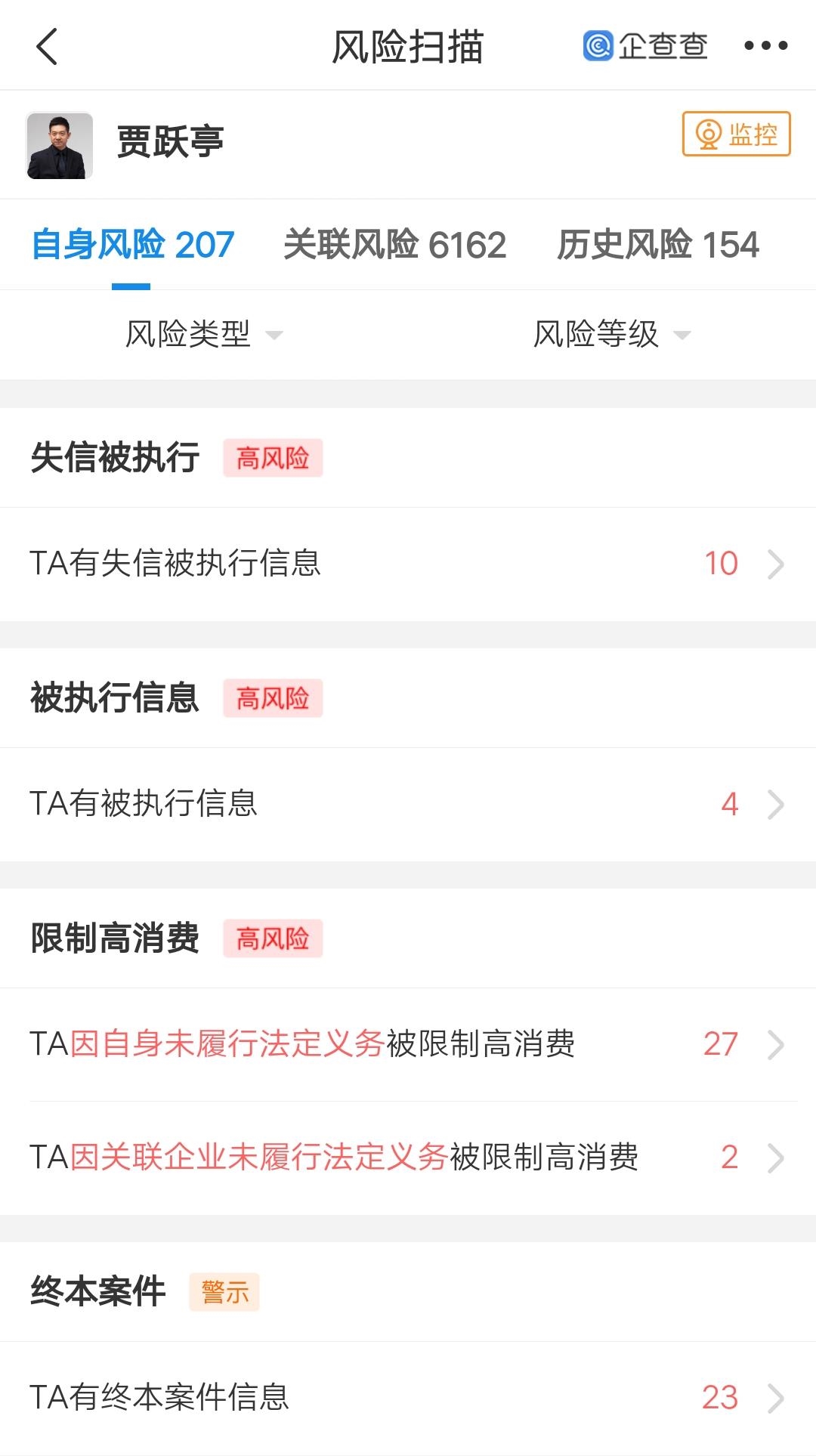View 因关联企业未履行法定义务被限制高消费 records
The height and width of the screenshot is (1456, 816).
[x=408, y=1158]
